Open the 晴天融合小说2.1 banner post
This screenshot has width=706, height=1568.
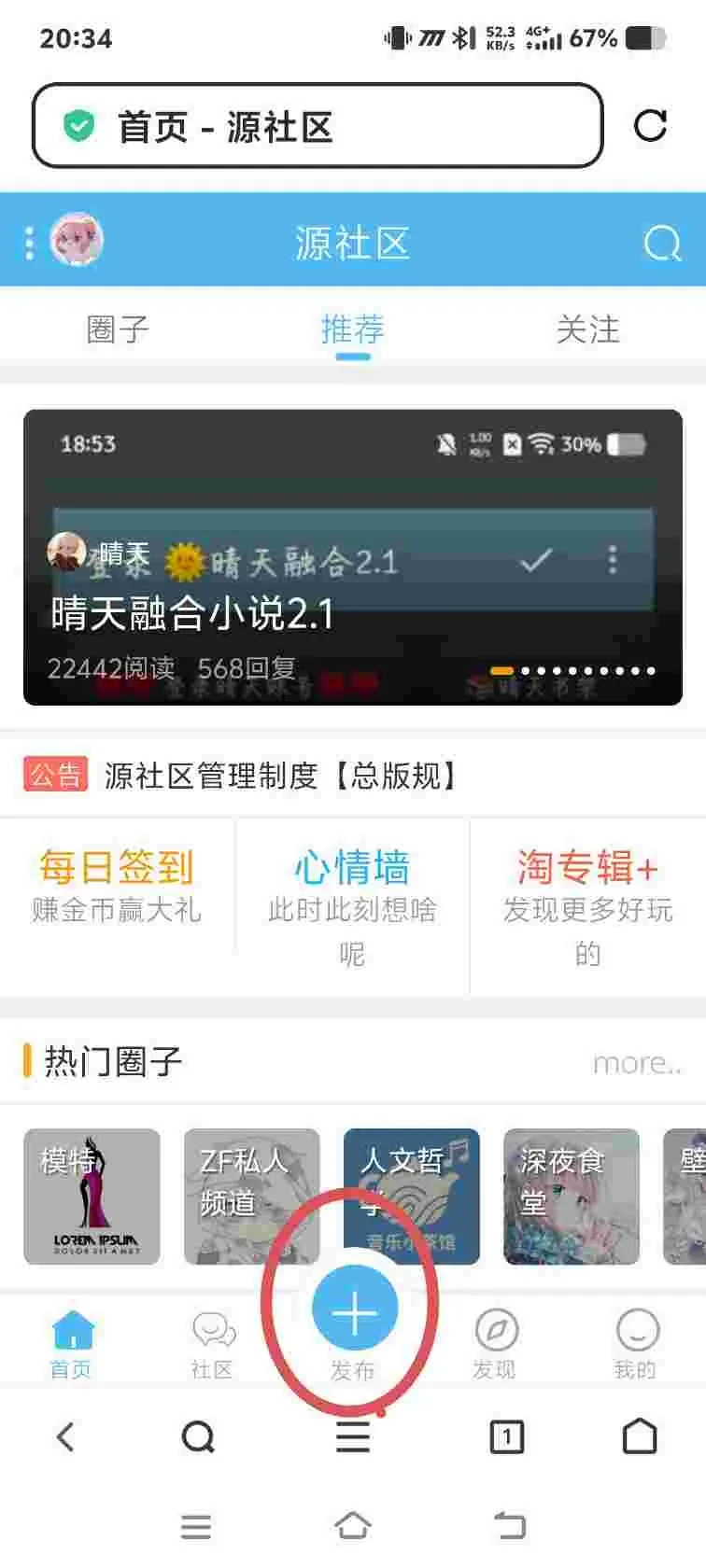click(x=352, y=579)
